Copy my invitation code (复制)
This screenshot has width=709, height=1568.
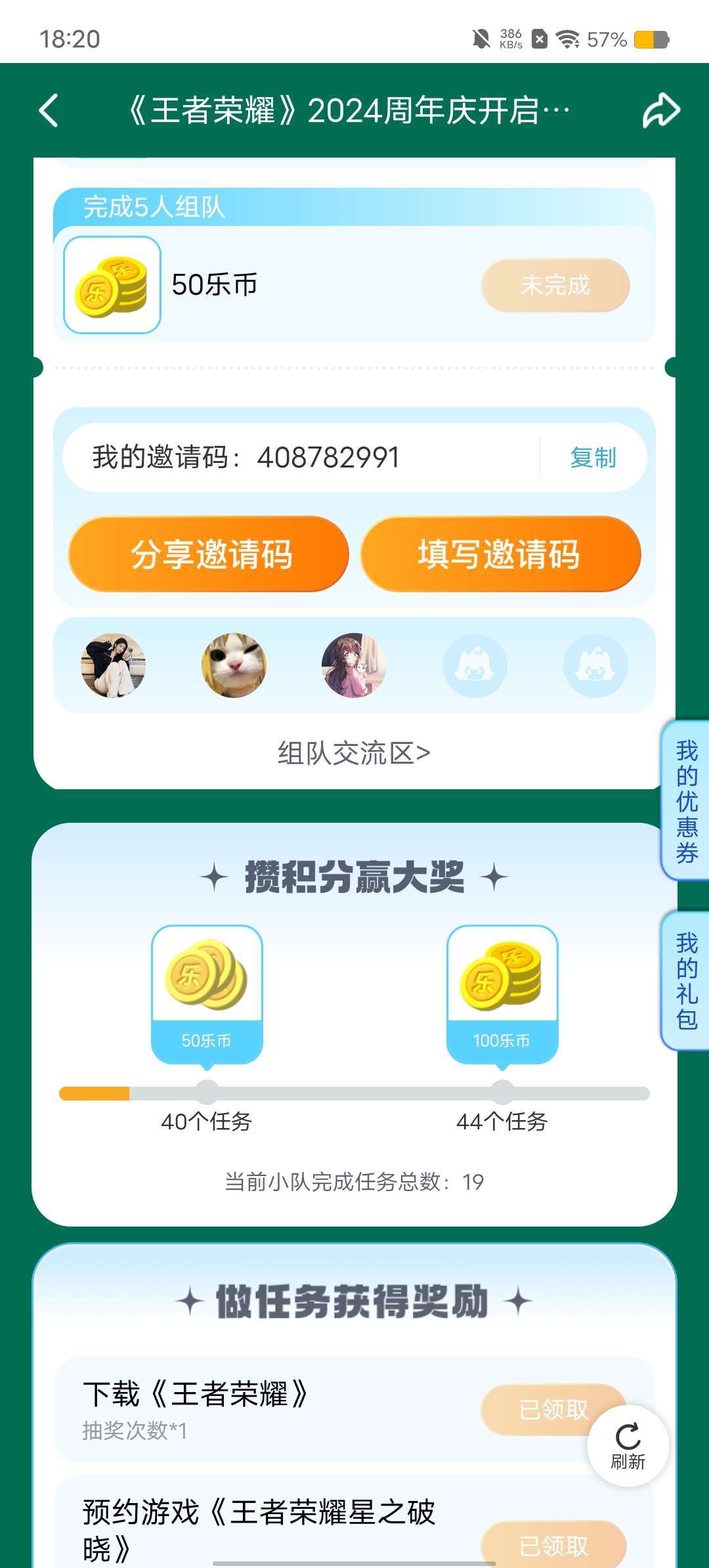click(x=593, y=458)
